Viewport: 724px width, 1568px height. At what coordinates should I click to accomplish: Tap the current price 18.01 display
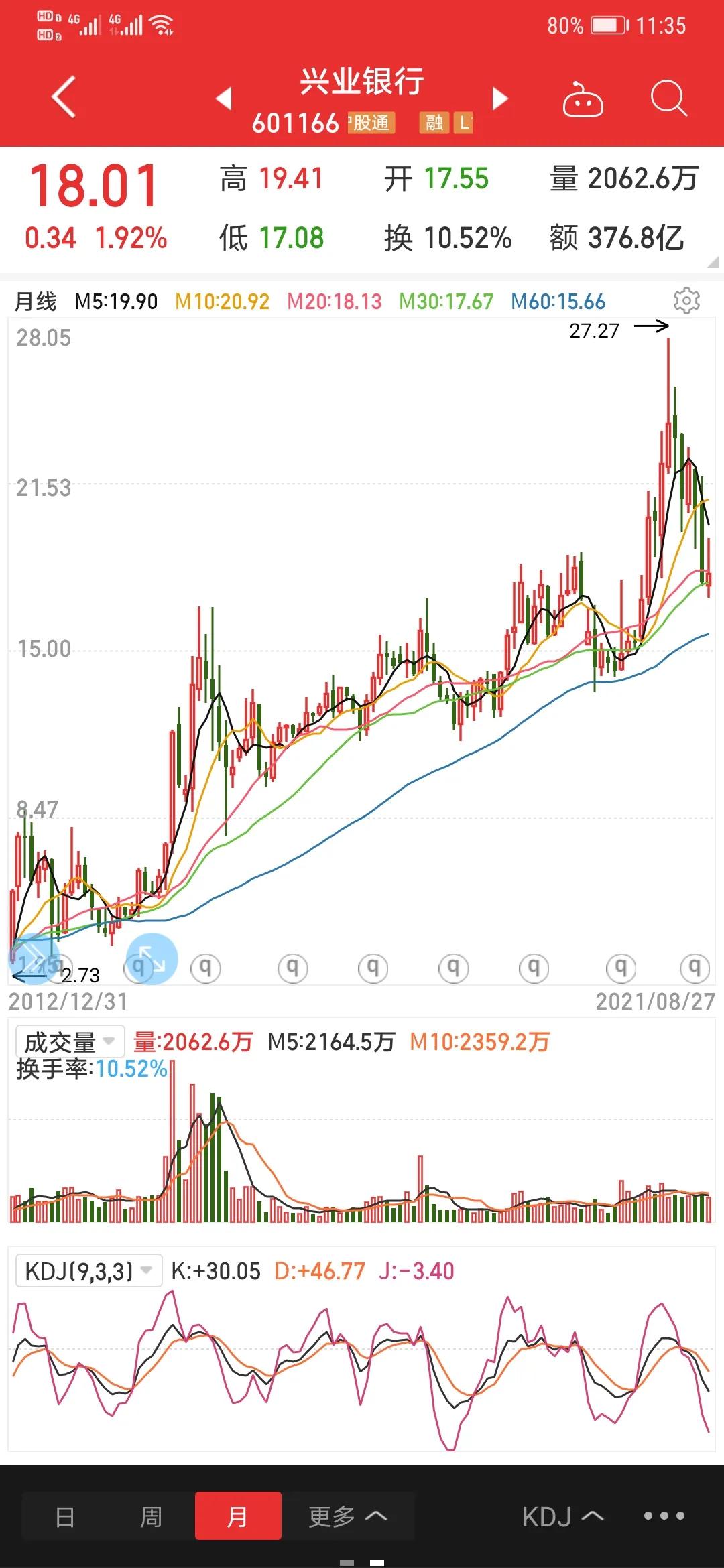(94, 181)
